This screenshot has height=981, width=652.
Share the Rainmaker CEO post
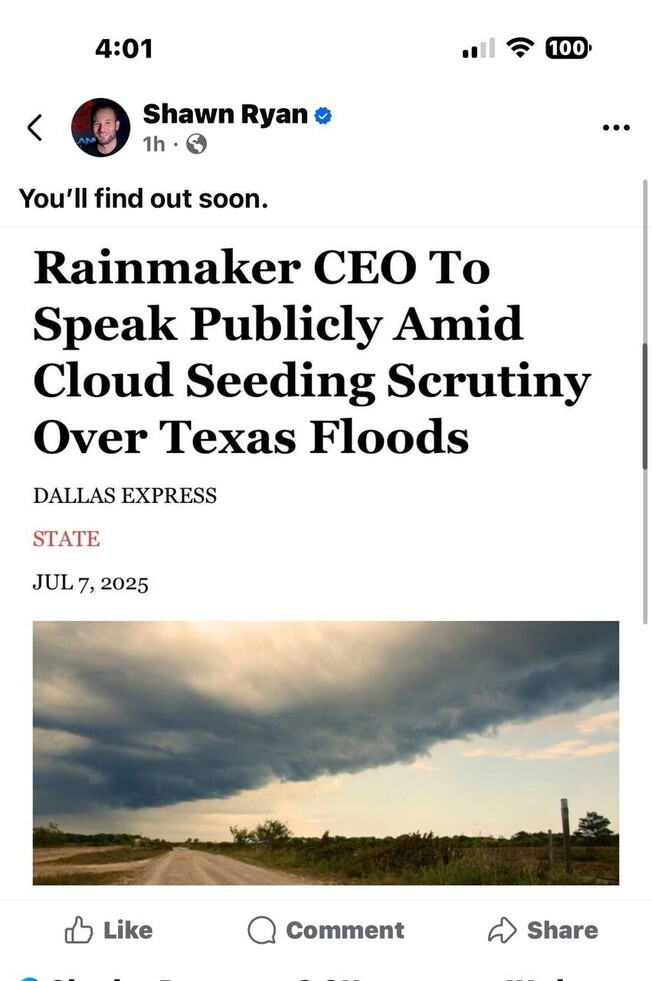pyautogui.click(x=543, y=930)
